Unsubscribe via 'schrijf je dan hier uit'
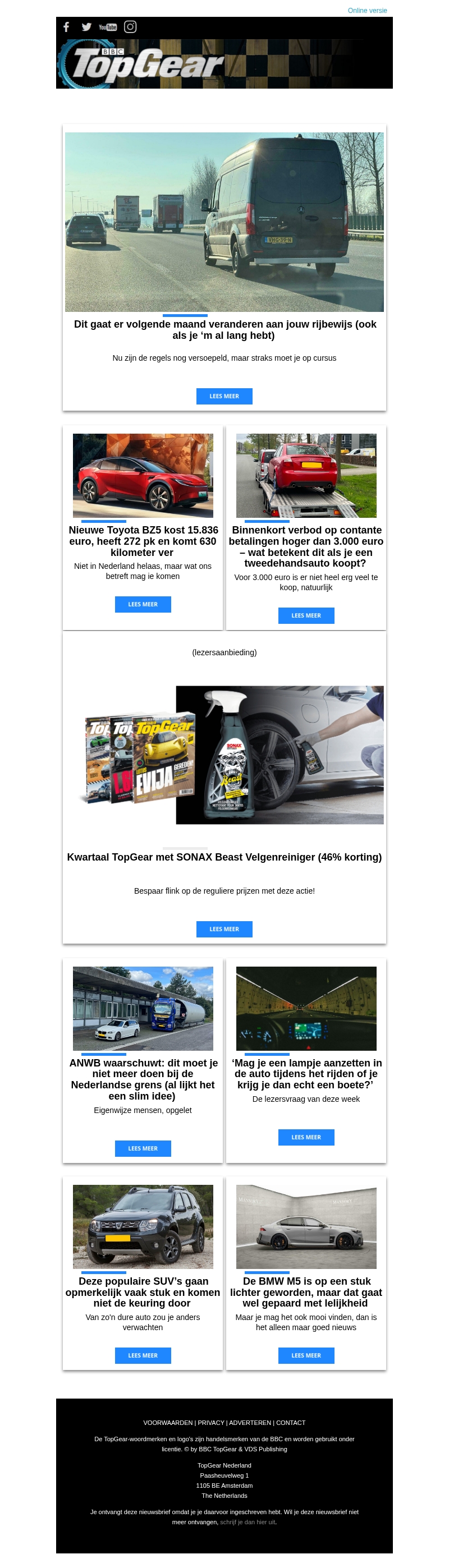Viewport: 449px width, 1568px height. 248,1522
